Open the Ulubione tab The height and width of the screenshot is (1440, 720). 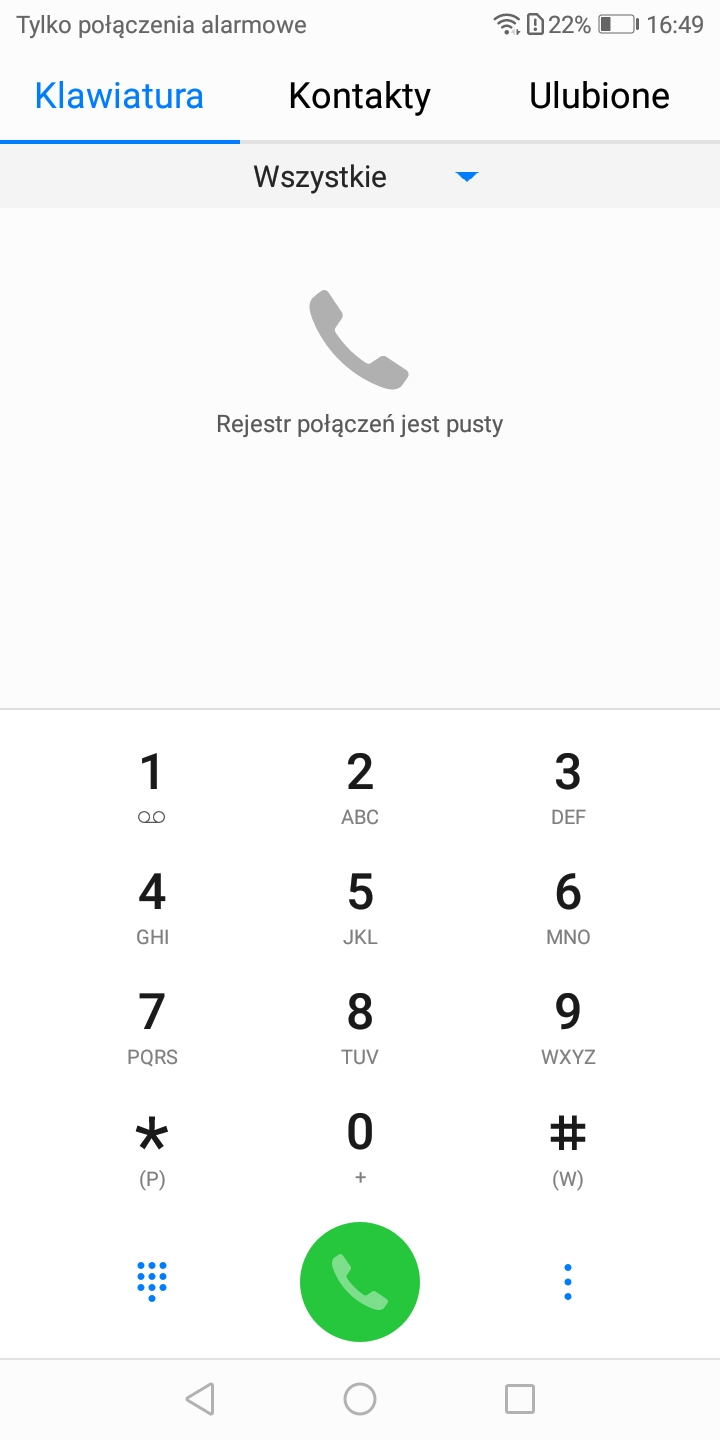click(x=600, y=96)
